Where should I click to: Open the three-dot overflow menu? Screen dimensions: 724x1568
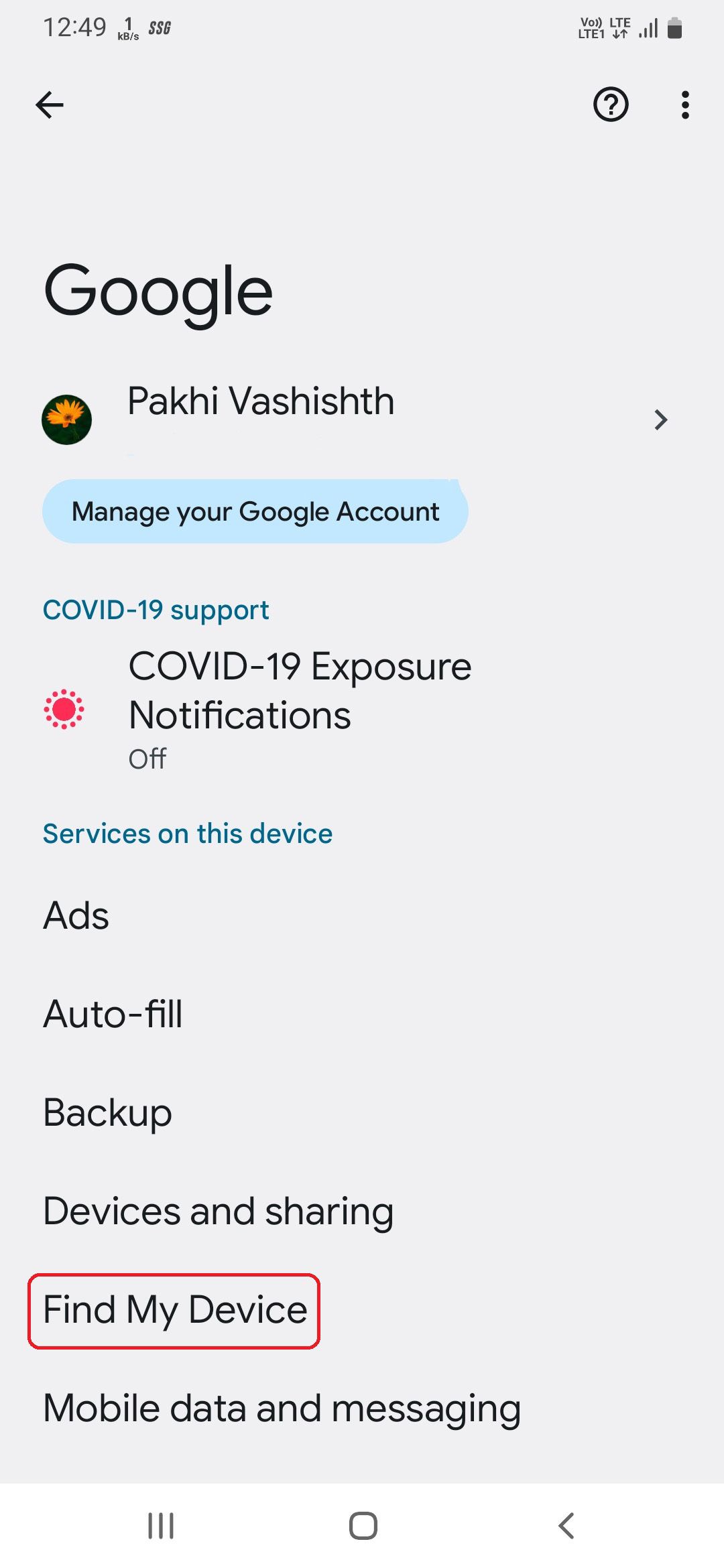[x=684, y=105]
